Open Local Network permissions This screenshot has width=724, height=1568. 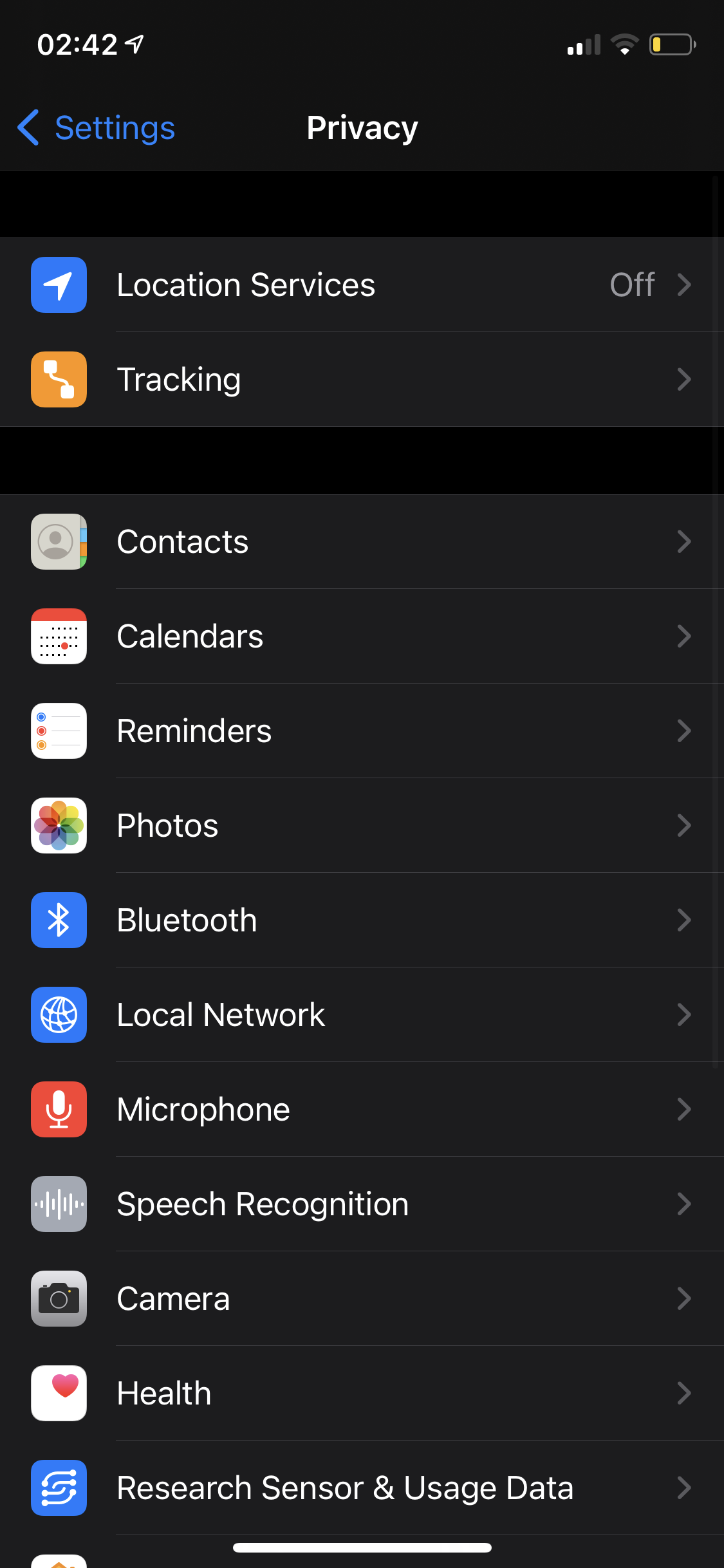click(362, 1015)
